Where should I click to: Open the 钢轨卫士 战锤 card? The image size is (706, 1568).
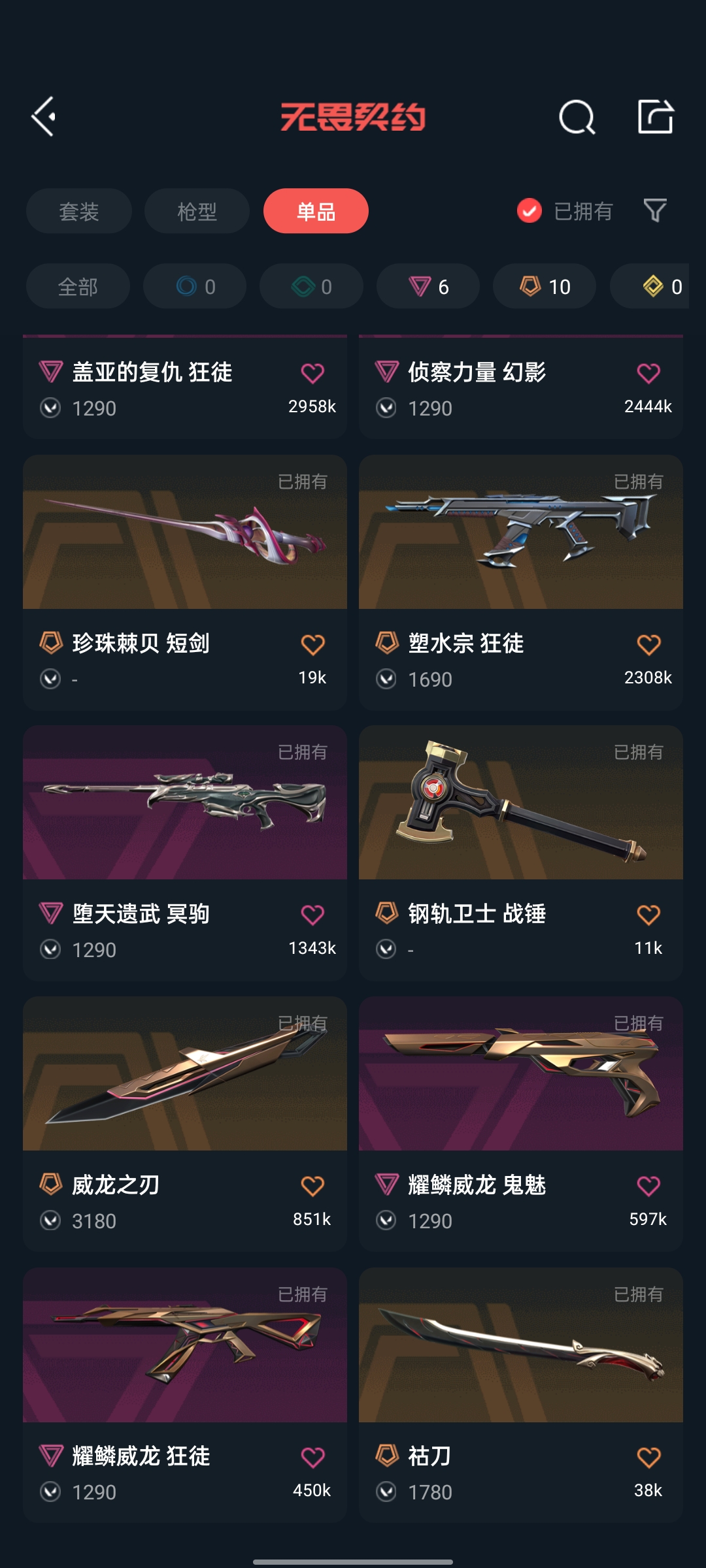pos(521,853)
